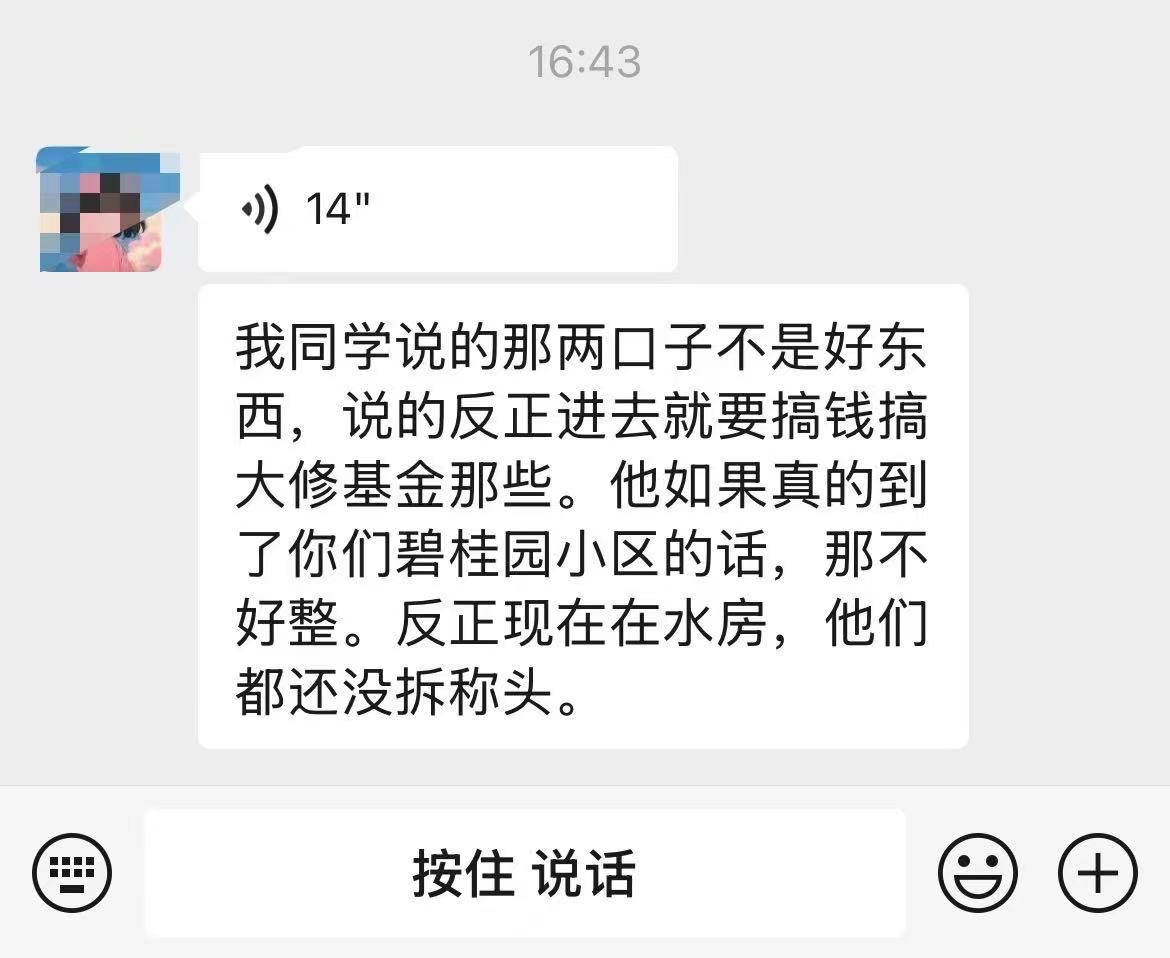Switch to keyboard text input
The width and height of the screenshot is (1170, 958).
(x=71, y=872)
